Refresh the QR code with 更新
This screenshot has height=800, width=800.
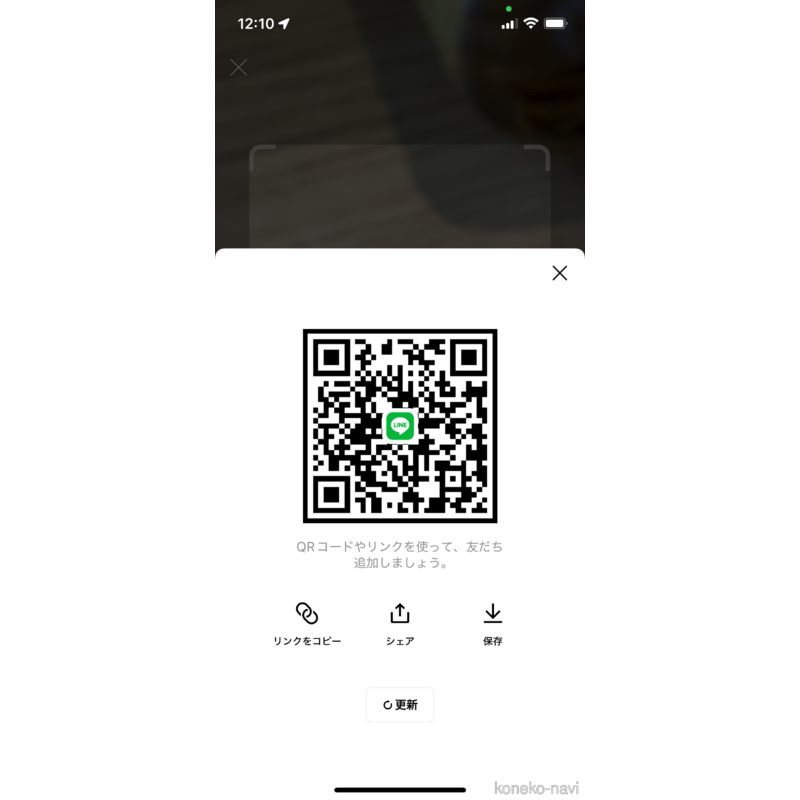(400, 704)
